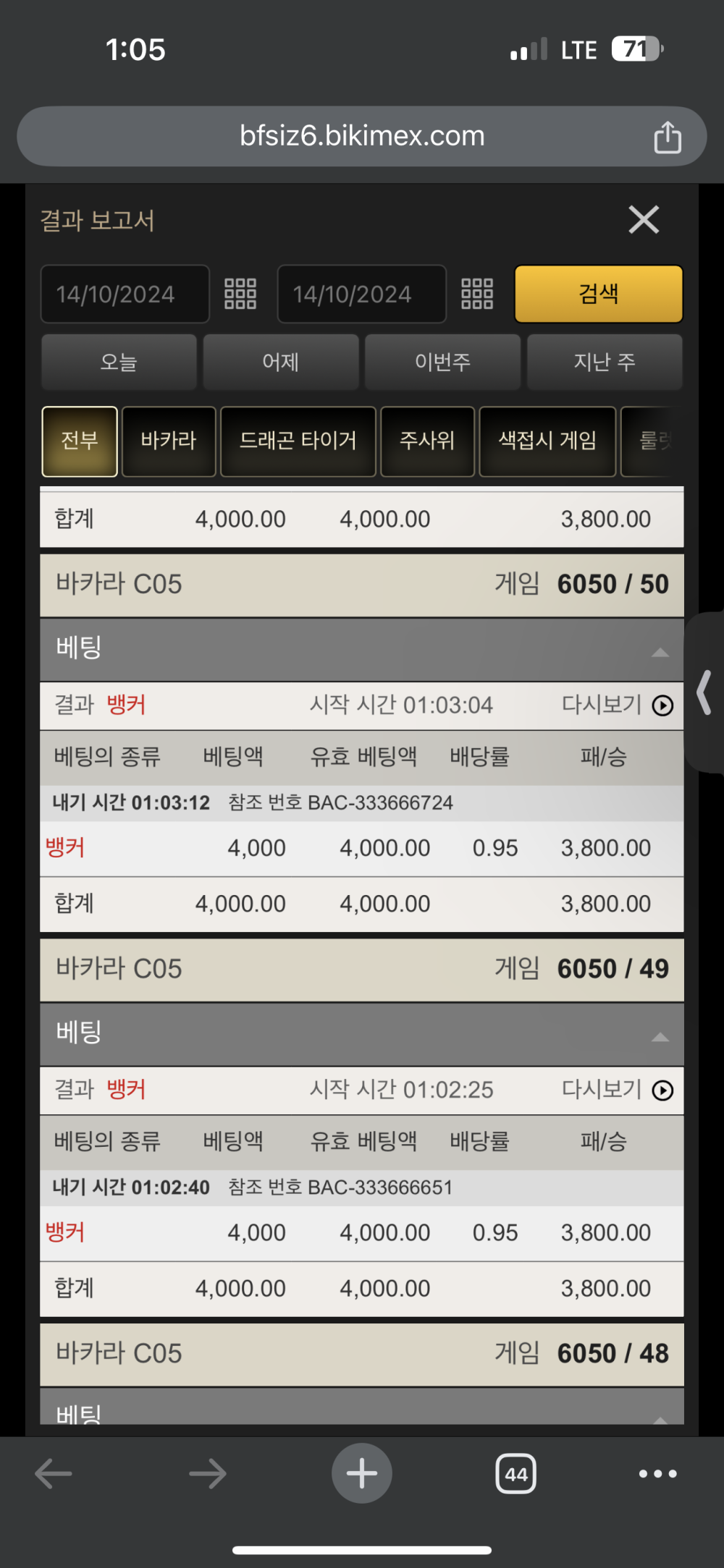Switch to the 드래곤 타이거 tab
The image size is (724, 1568).
coord(298,441)
